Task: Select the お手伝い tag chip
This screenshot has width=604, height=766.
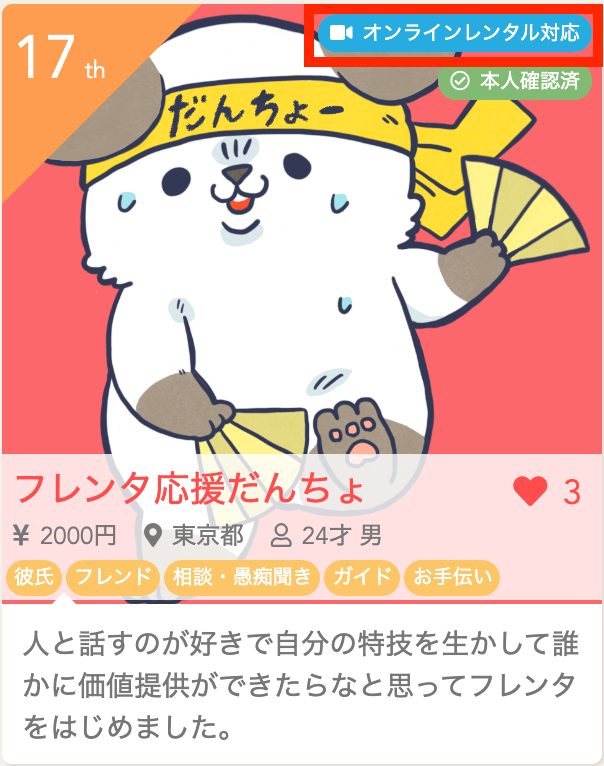Action: [452, 577]
